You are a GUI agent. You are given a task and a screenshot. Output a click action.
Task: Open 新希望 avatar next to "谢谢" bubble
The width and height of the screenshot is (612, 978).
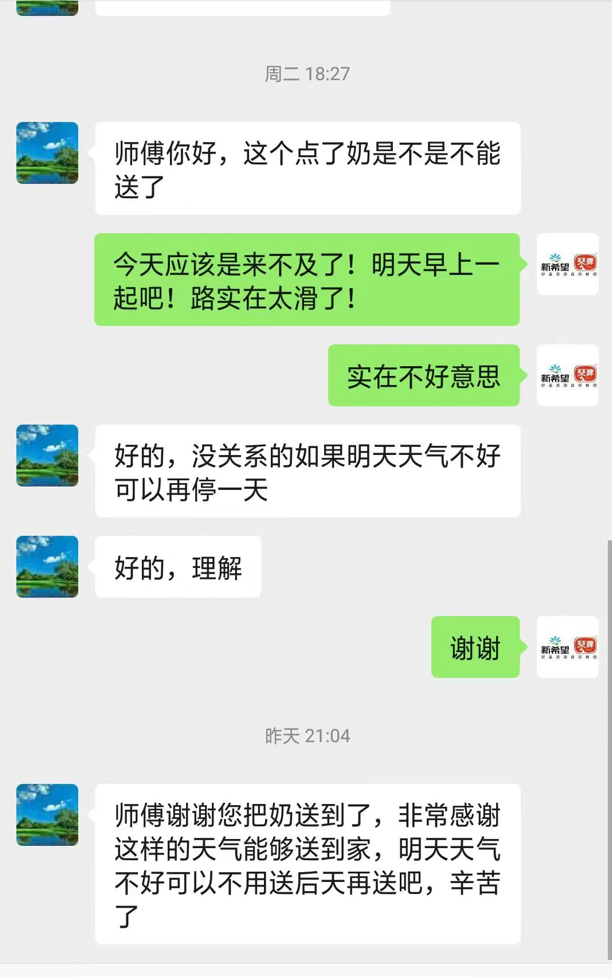(567, 647)
